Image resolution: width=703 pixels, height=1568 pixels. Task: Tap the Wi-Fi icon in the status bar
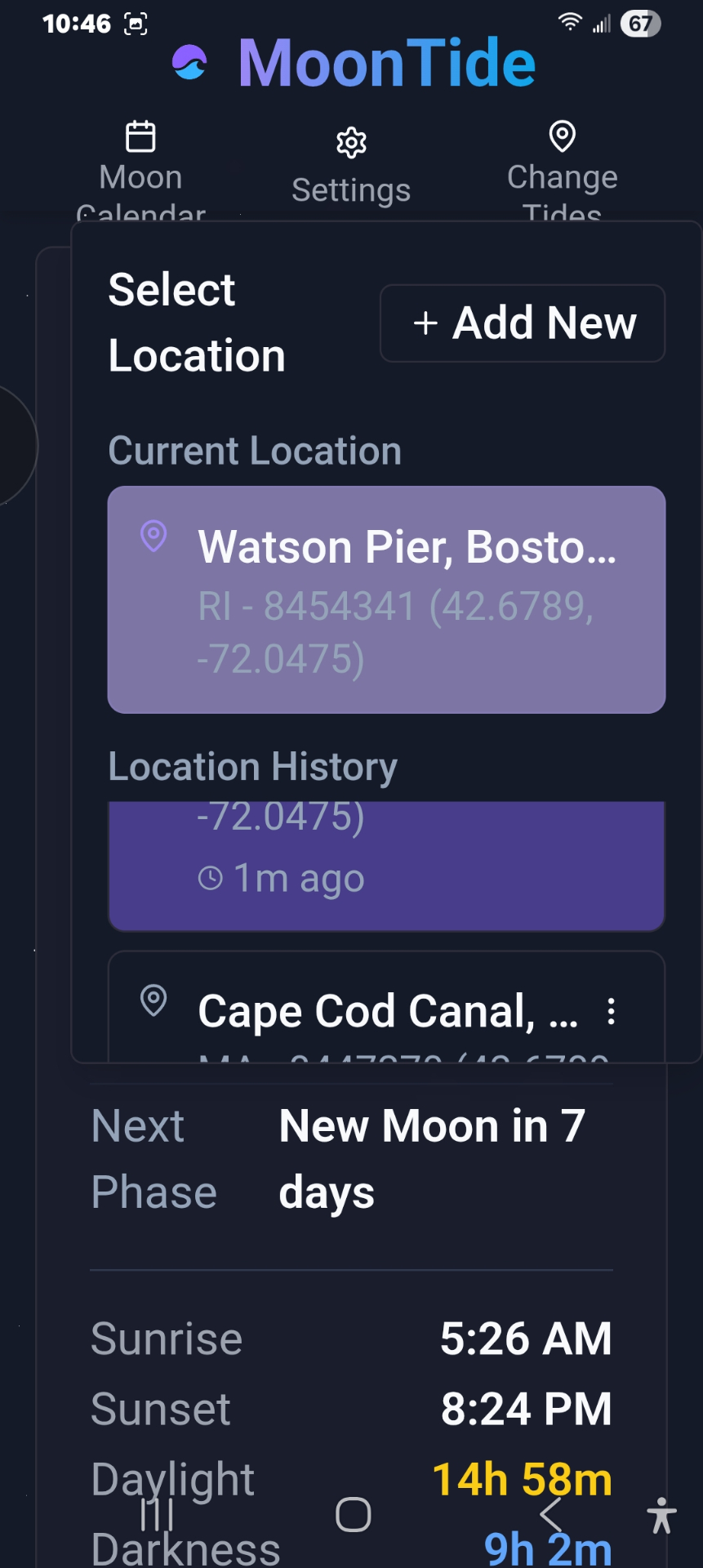pos(570,23)
